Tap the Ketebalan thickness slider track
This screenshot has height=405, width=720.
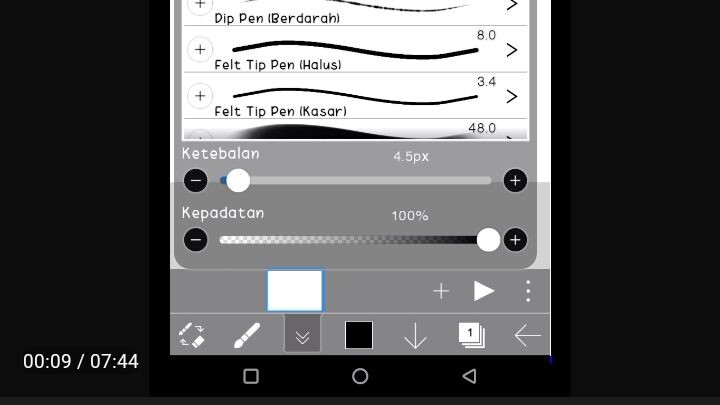pos(360,181)
